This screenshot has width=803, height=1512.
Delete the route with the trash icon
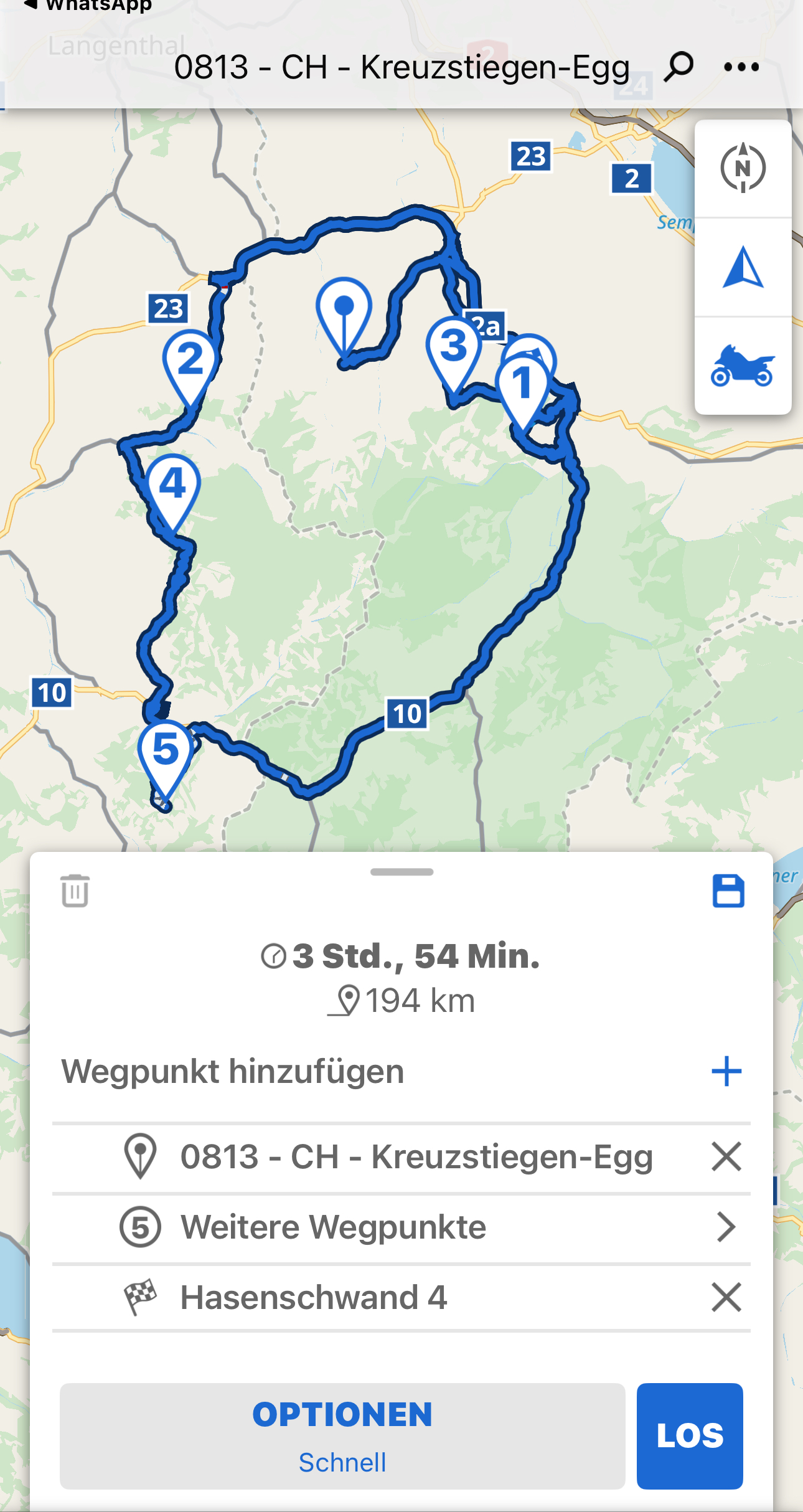point(75,891)
